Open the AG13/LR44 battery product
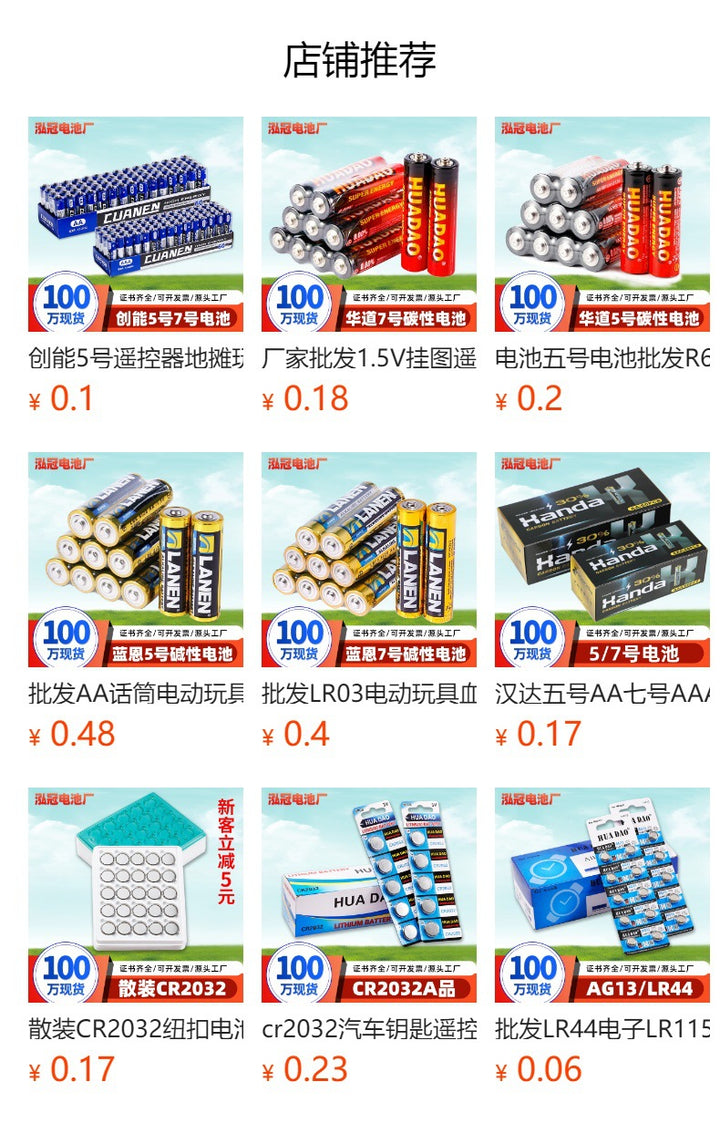720x1123 pixels. [602, 895]
